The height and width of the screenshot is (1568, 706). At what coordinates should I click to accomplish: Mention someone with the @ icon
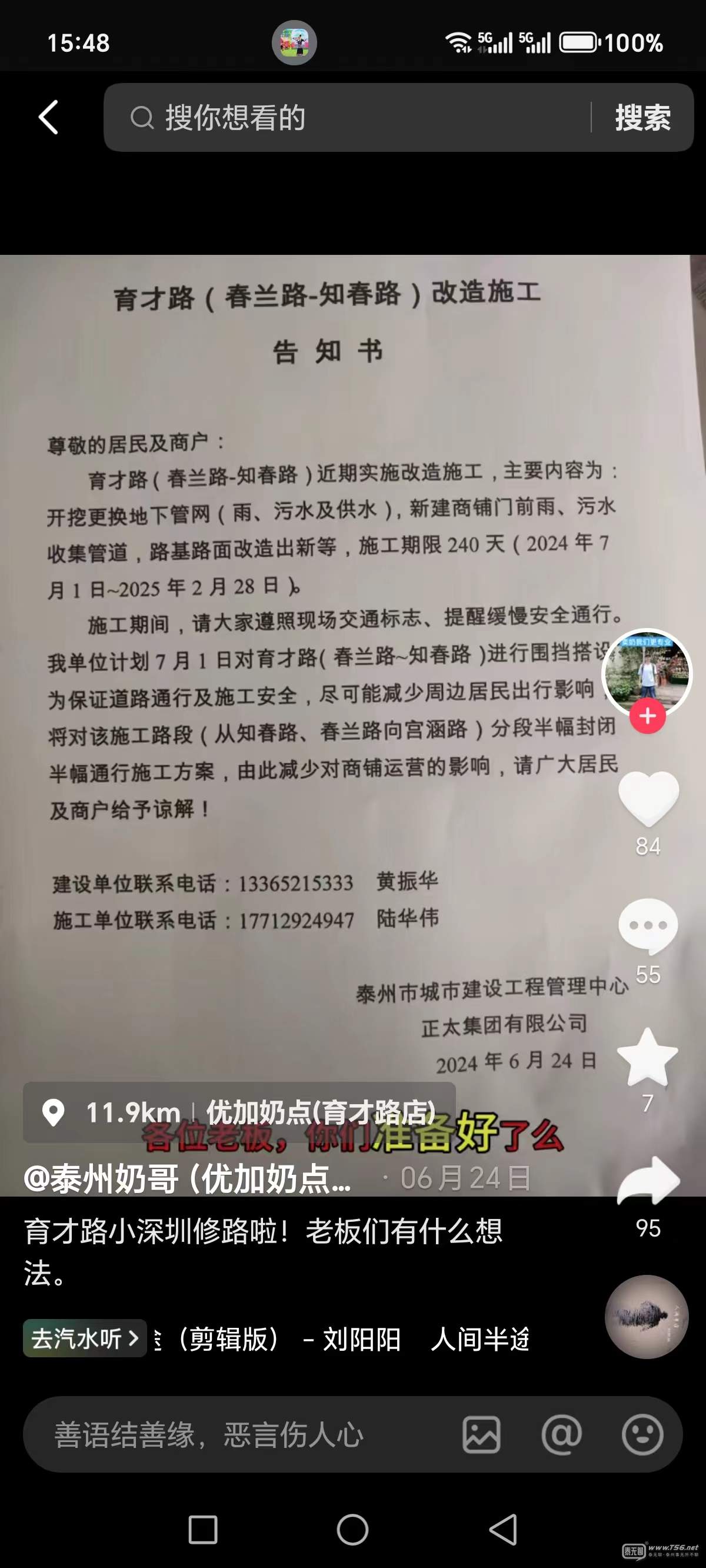pyautogui.click(x=561, y=1435)
